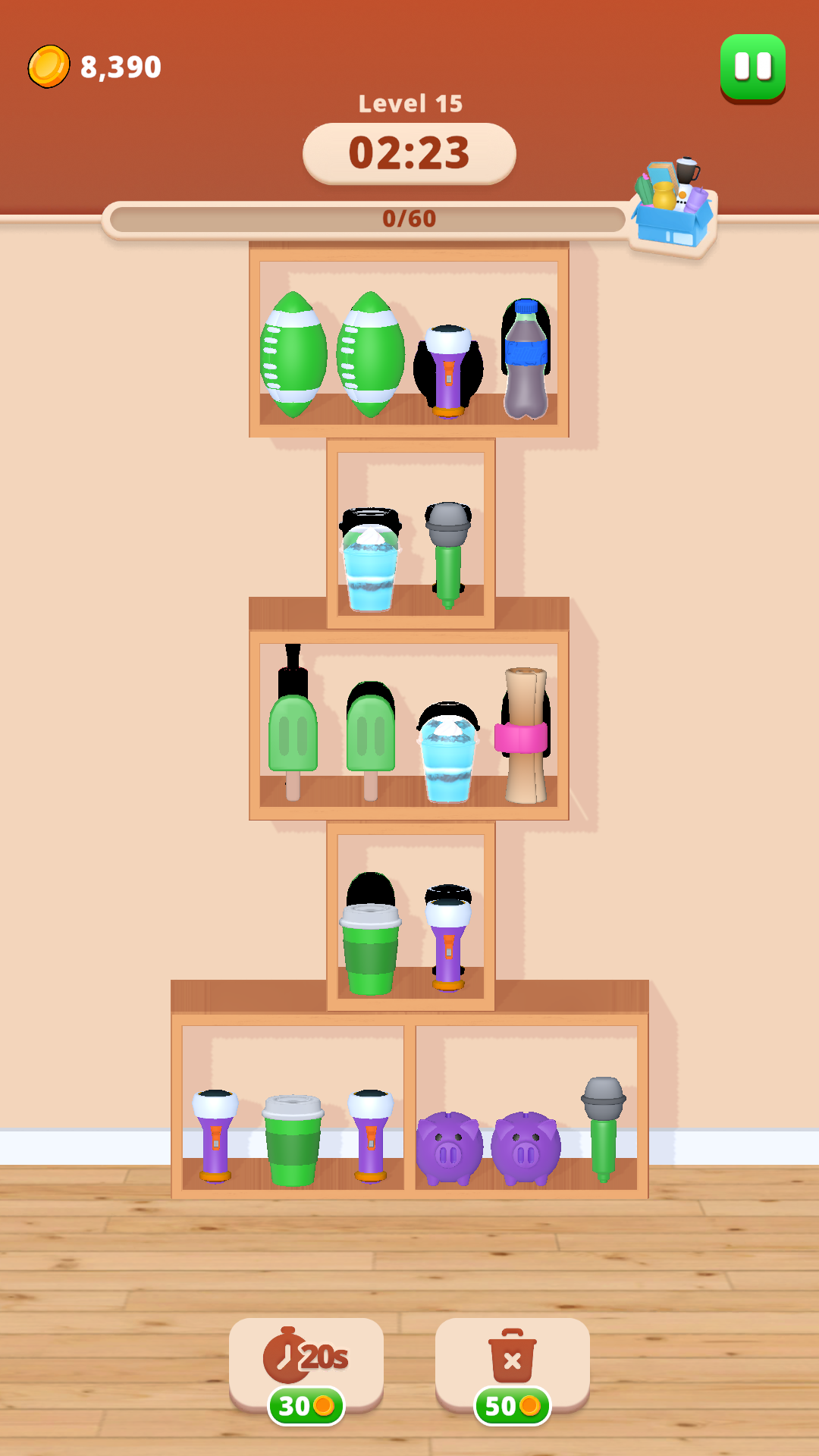819x1456 pixels.
Task: Pick the purple flashlight on the top shelf
Action: tap(448, 372)
